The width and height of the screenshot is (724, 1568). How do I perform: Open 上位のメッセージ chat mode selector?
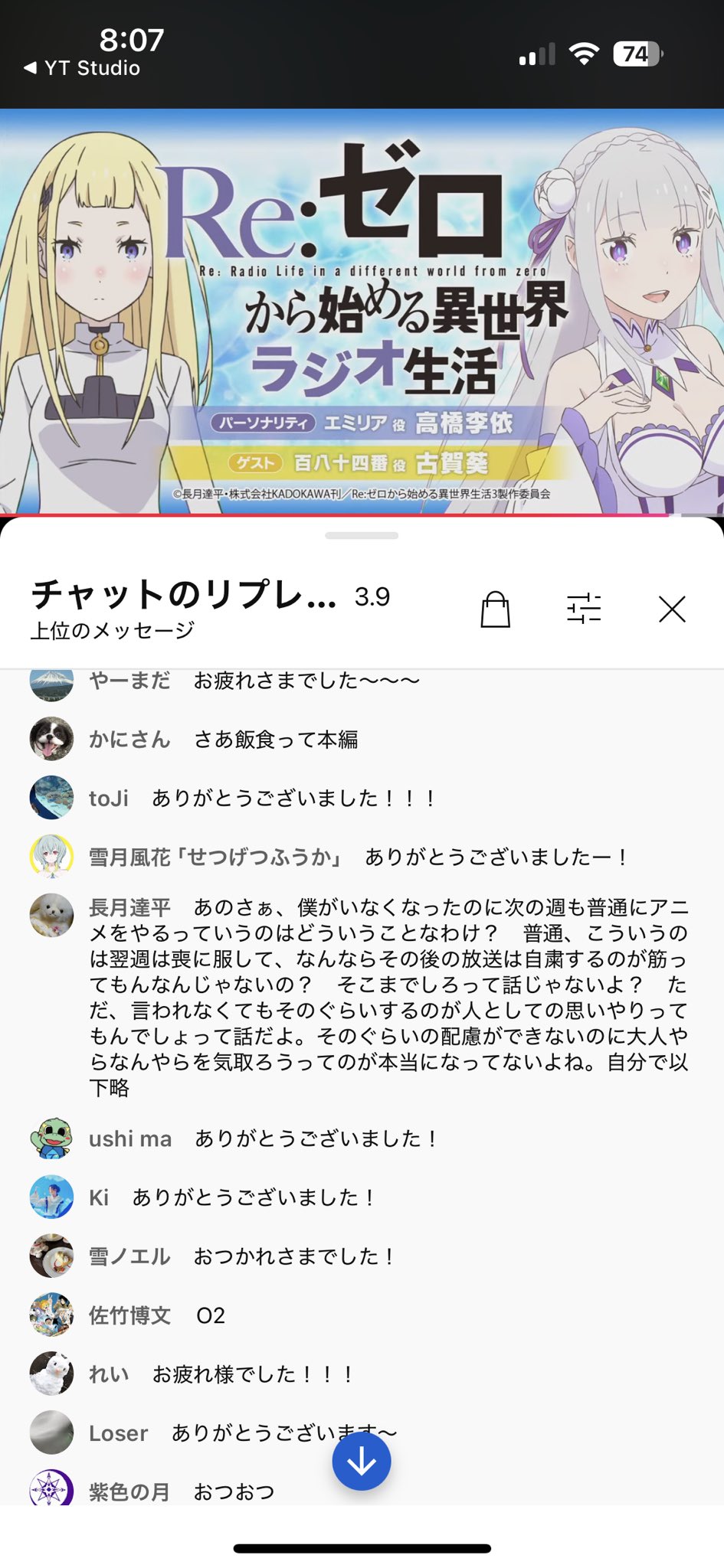coord(112,631)
